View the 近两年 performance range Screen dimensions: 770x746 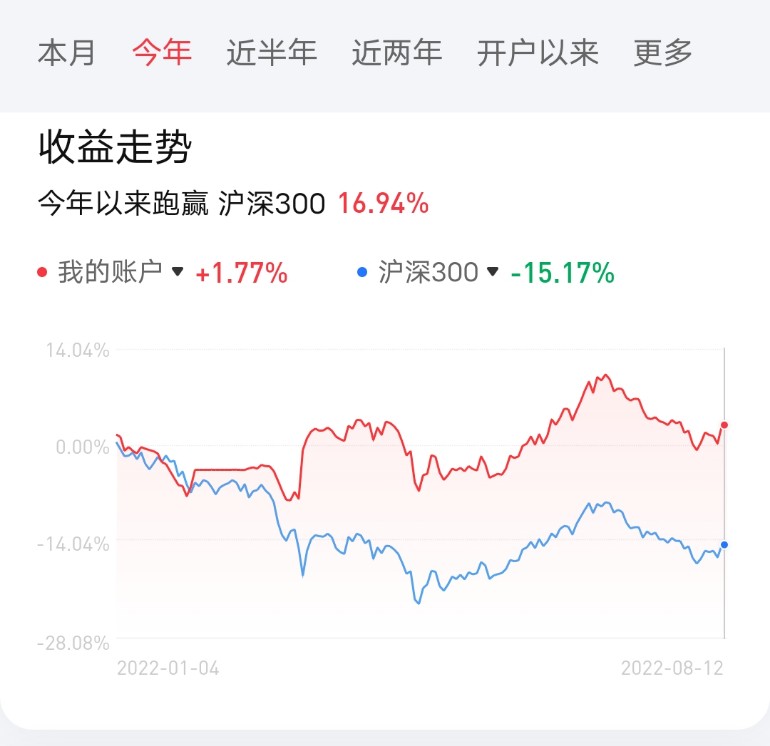[x=396, y=53]
